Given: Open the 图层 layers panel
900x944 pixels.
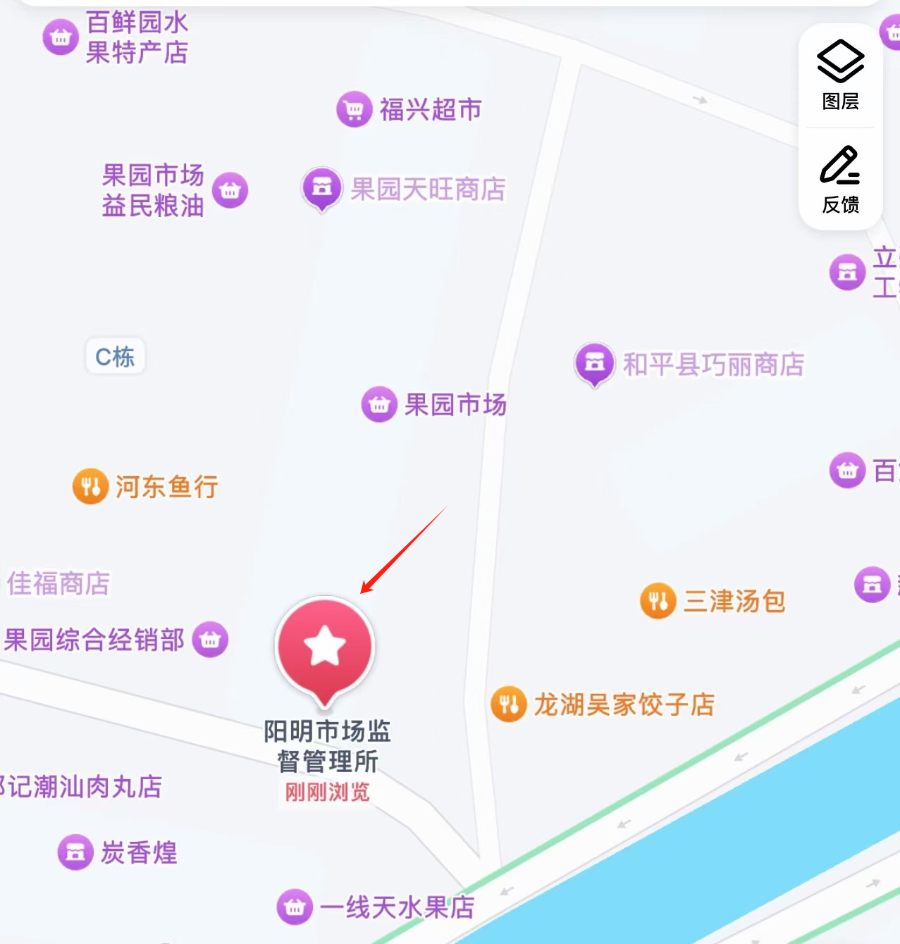Looking at the screenshot, I should pos(839,74).
